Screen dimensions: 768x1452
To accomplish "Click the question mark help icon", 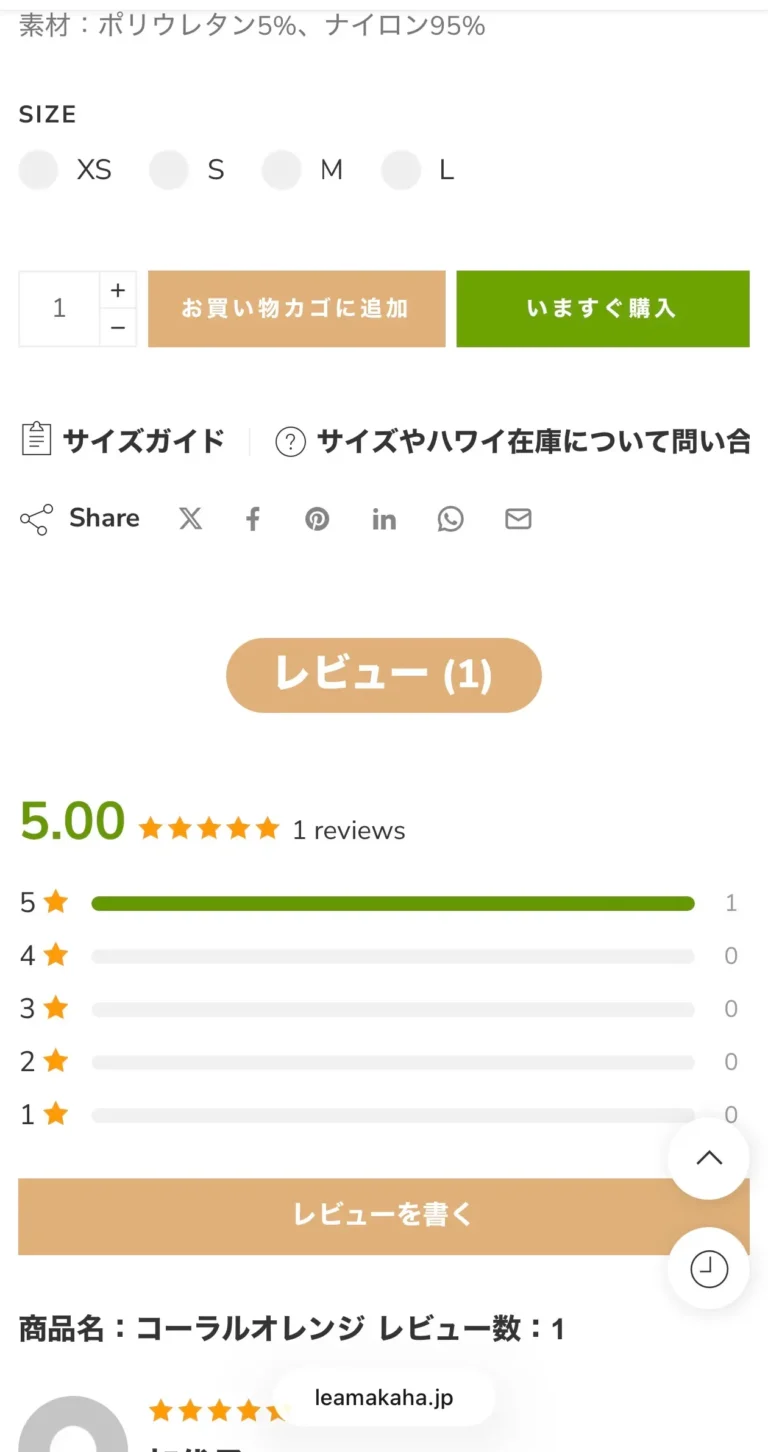I will coord(290,441).
